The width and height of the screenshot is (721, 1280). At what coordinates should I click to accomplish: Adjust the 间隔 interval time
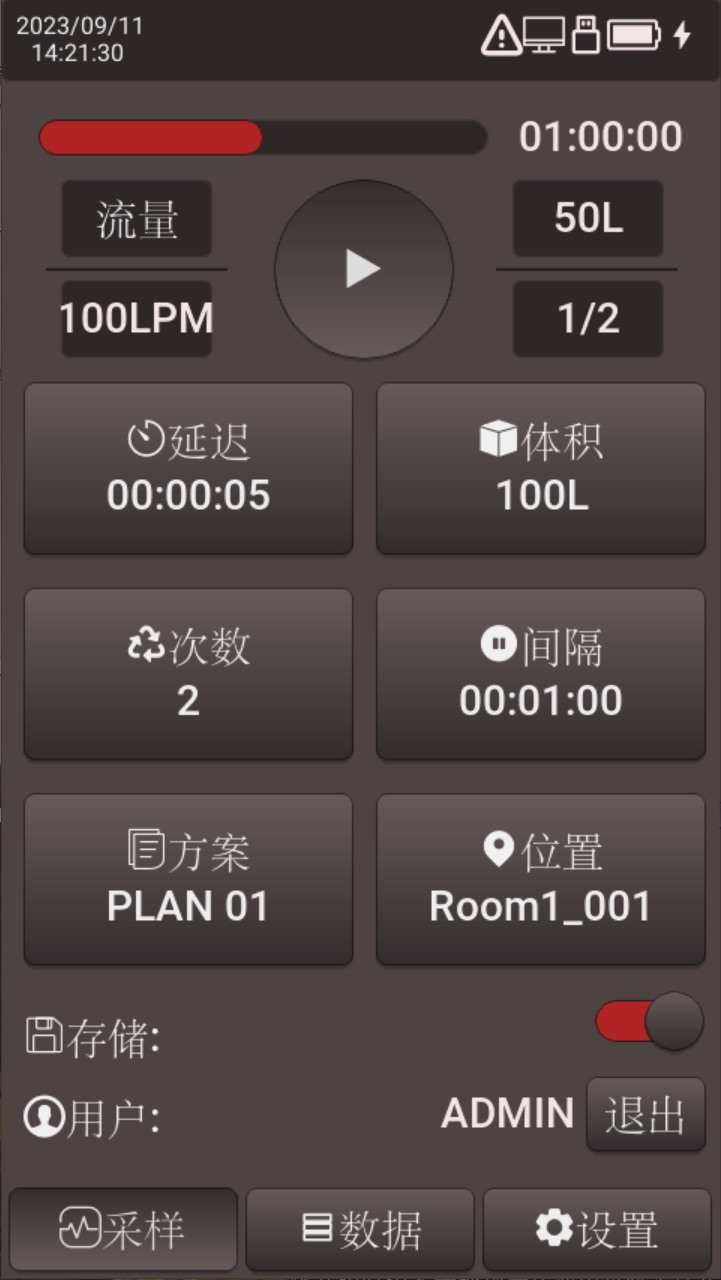(541, 674)
